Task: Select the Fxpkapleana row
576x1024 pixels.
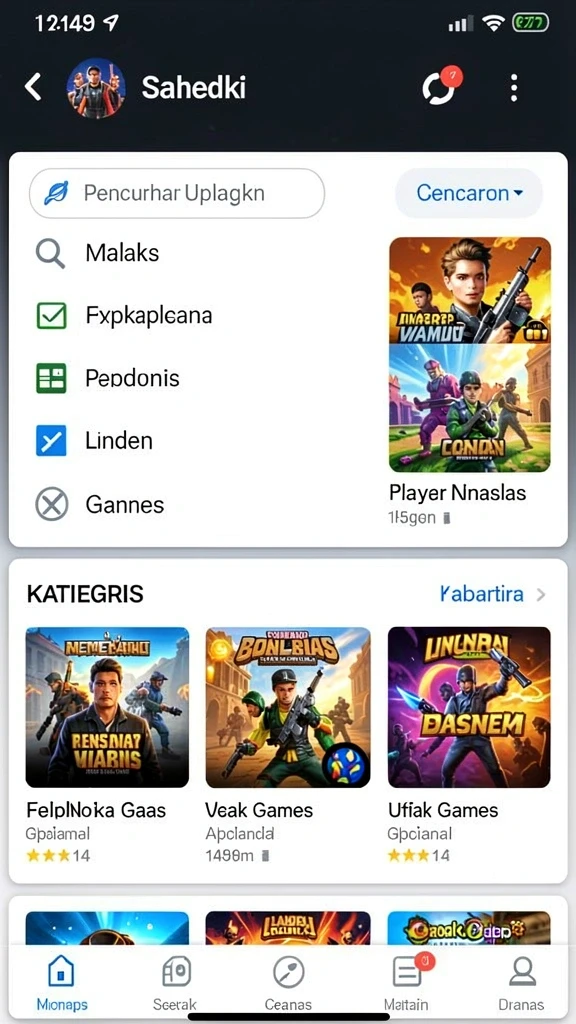Action: point(196,315)
